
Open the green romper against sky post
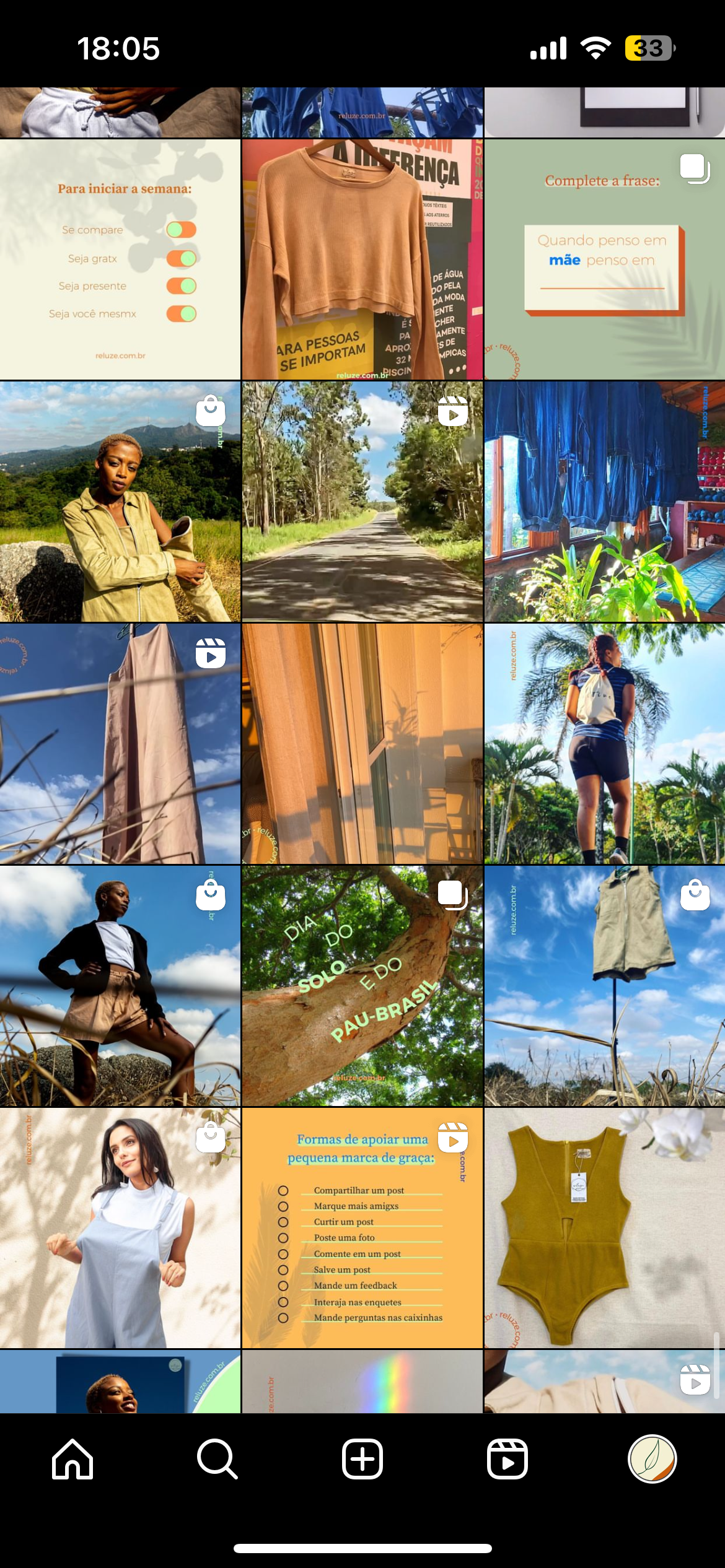pyautogui.click(x=604, y=986)
